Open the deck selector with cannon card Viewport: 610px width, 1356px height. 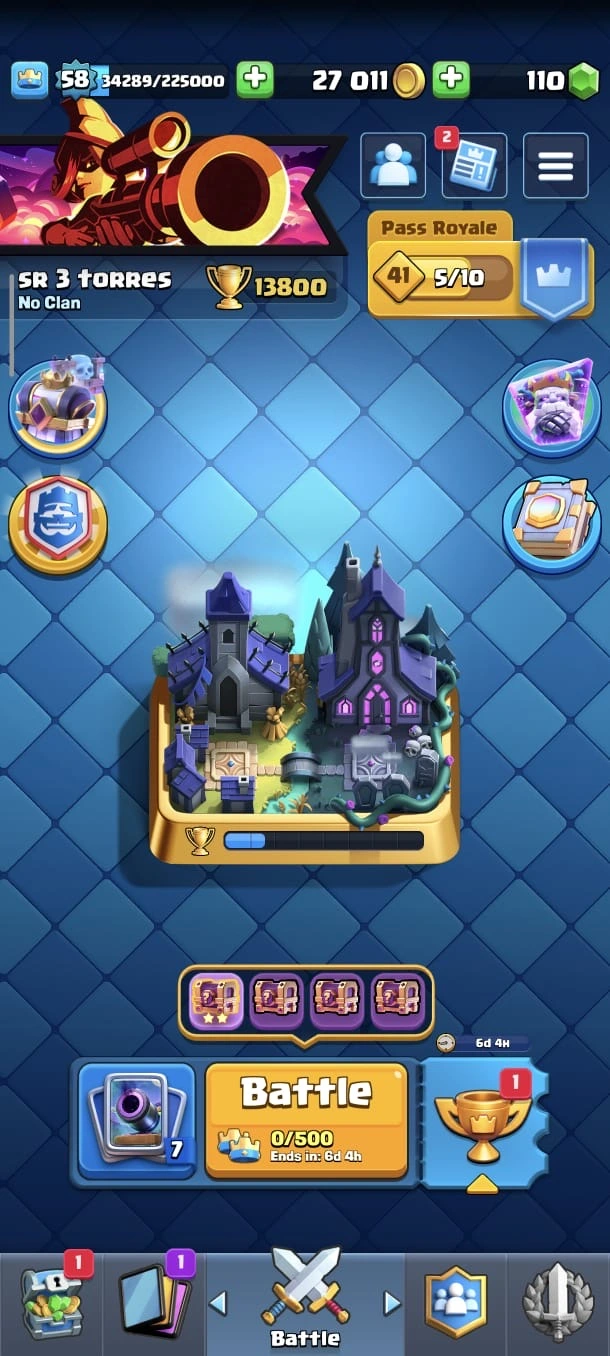136,1118
